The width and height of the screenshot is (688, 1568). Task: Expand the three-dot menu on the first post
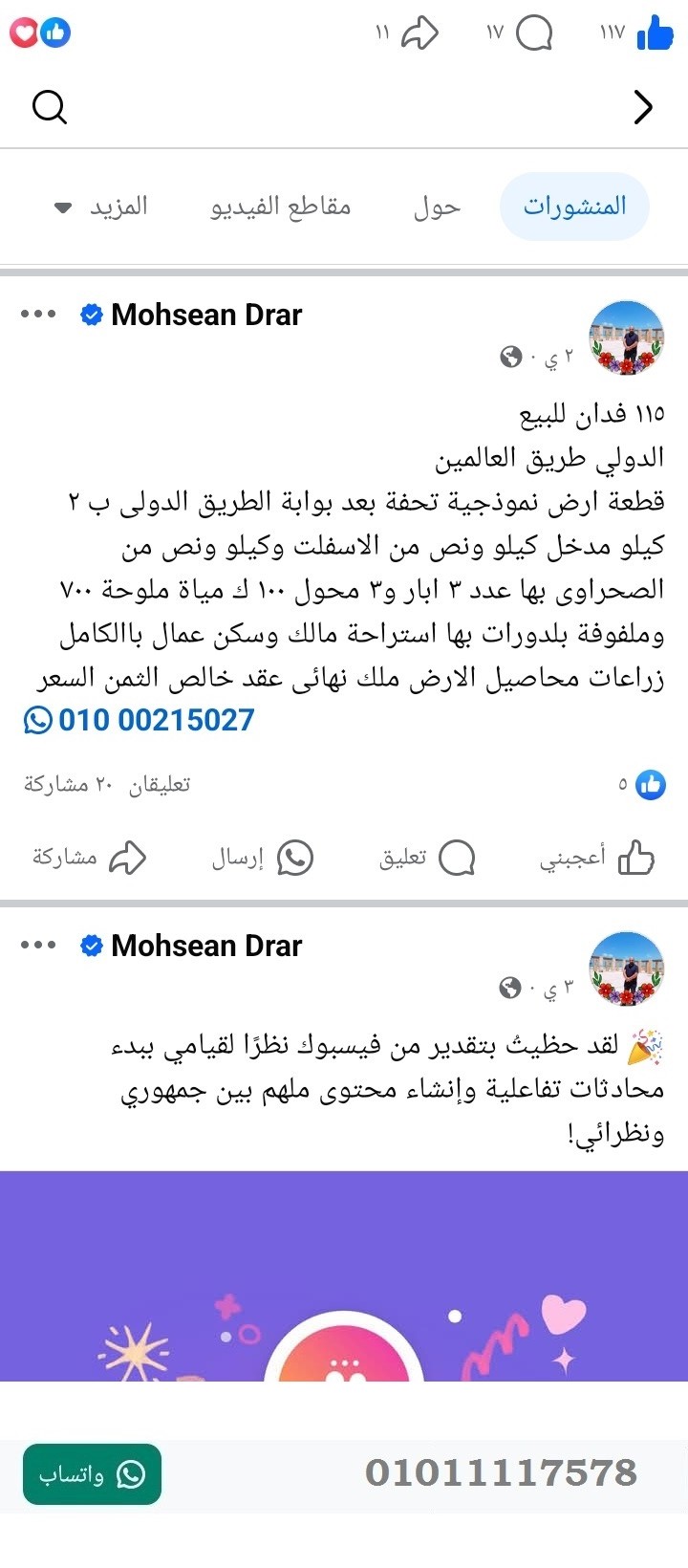pos(38,314)
